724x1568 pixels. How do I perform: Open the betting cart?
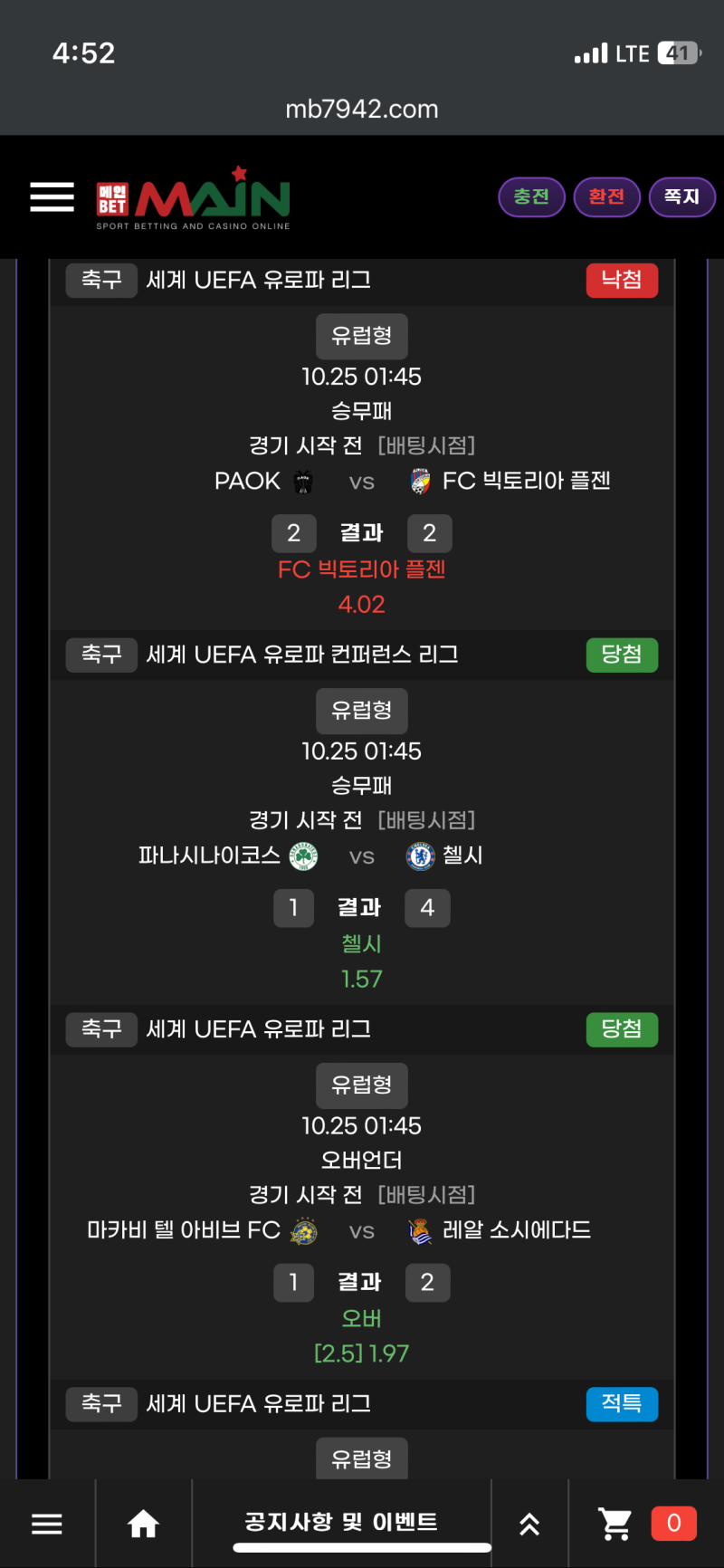[x=616, y=1524]
